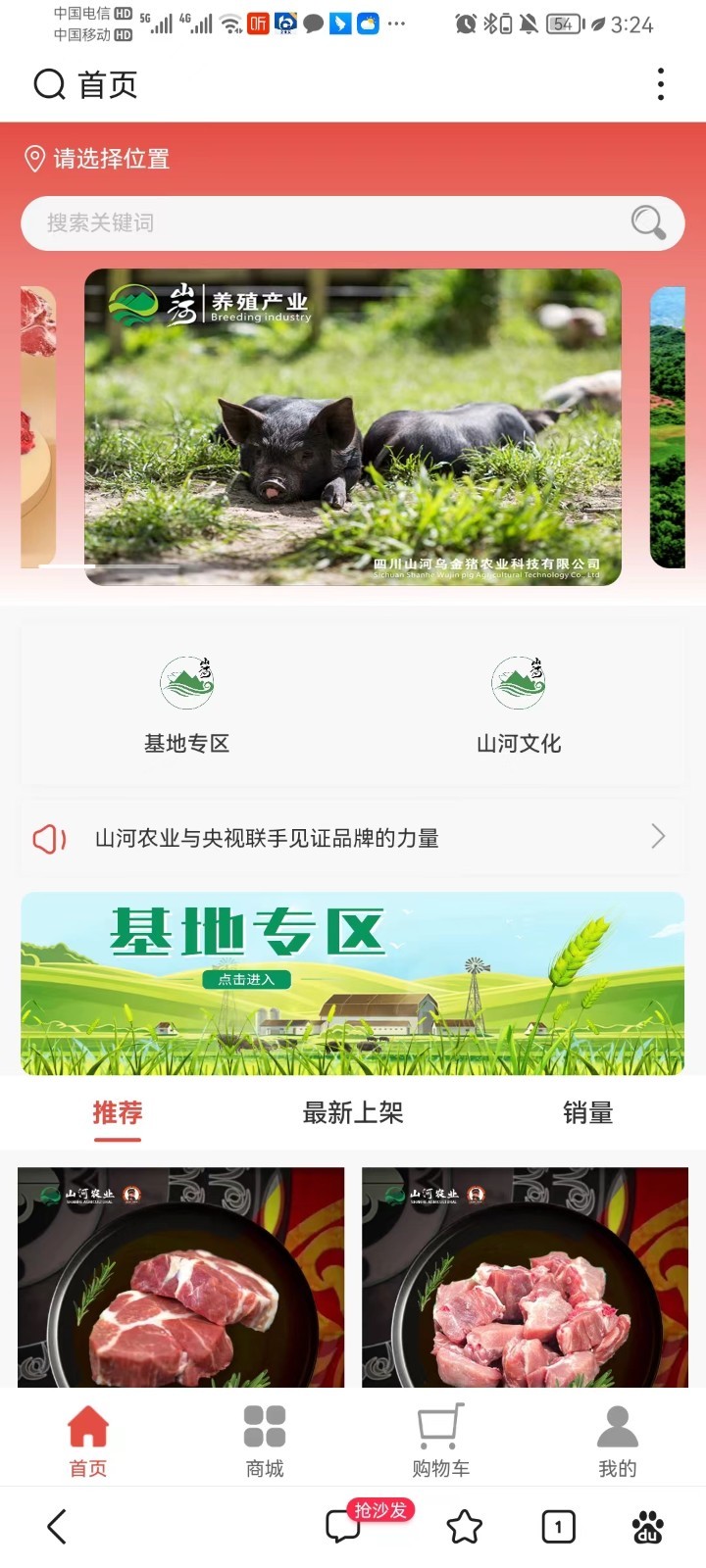This screenshot has height=1568, width=706.
Task: Open the diced pork ribs product card
Action: [525, 1276]
